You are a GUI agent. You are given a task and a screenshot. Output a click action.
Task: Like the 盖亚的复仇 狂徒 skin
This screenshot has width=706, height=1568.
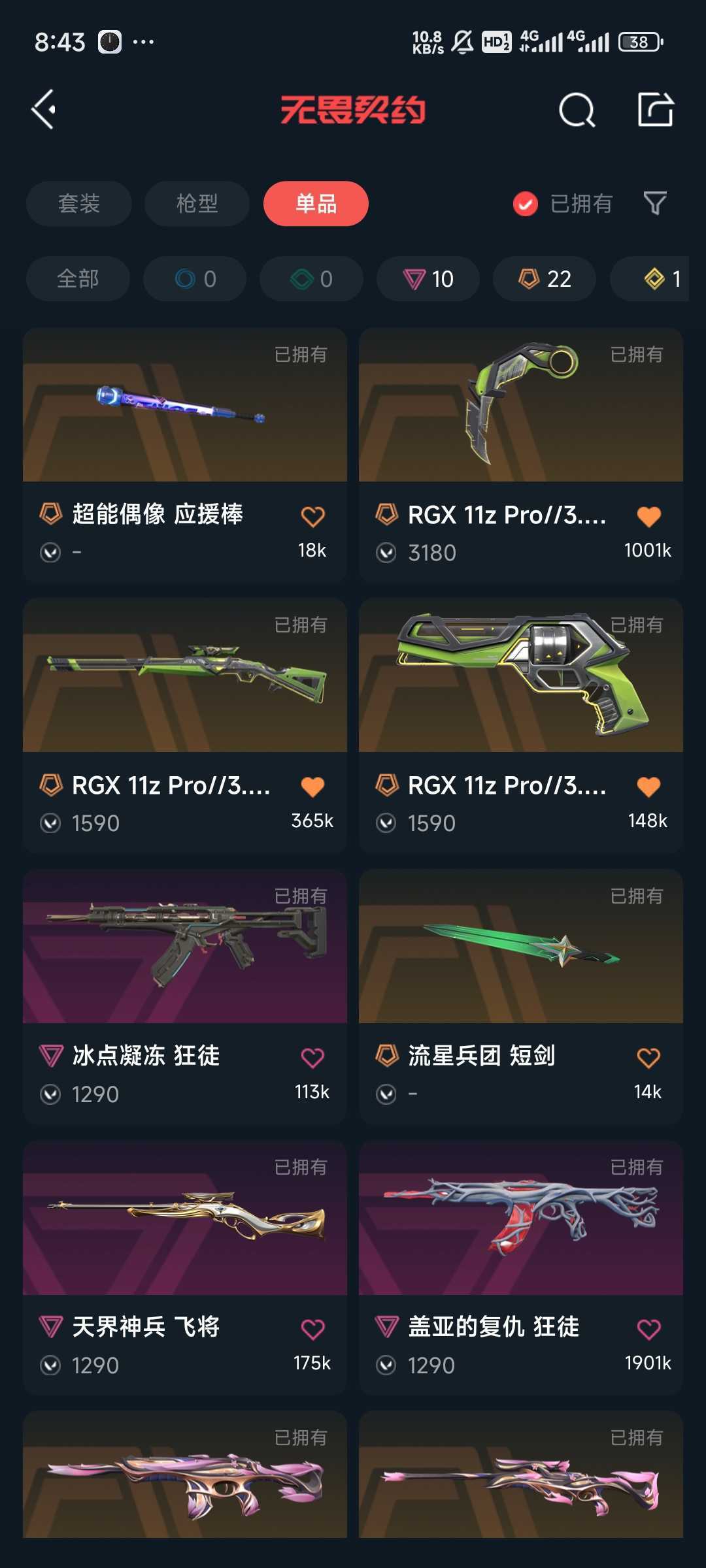point(648,1329)
